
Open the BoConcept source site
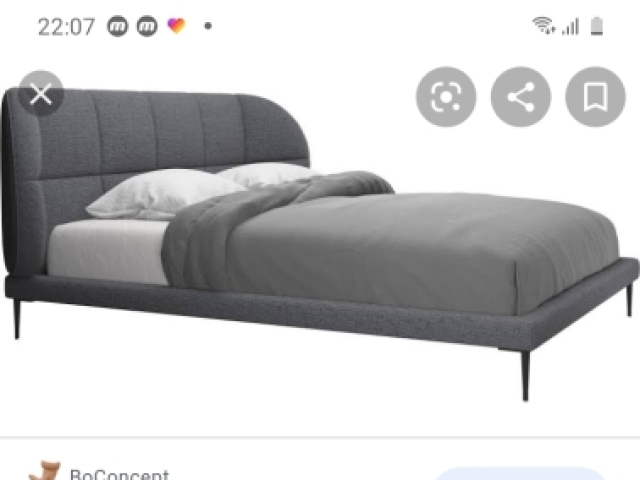[x=118, y=474]
